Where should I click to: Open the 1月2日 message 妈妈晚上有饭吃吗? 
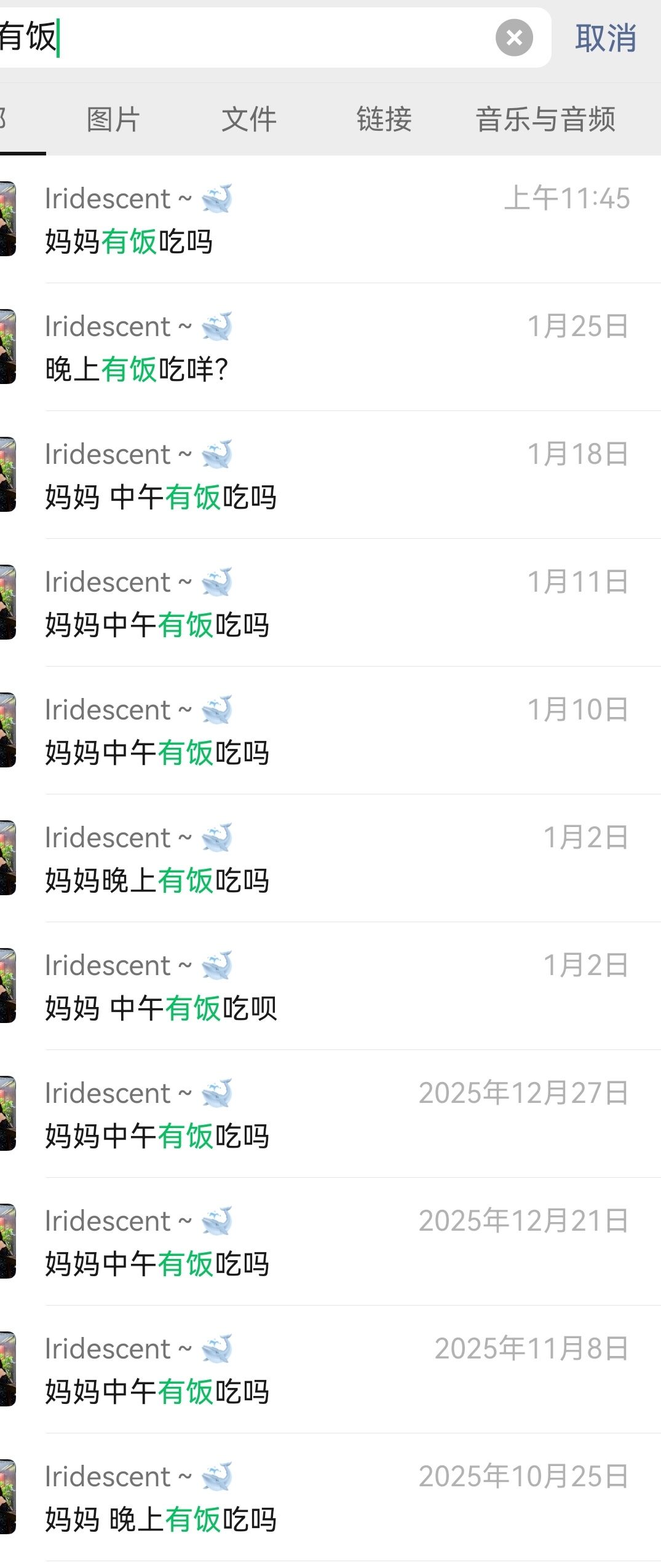[332, 859]
